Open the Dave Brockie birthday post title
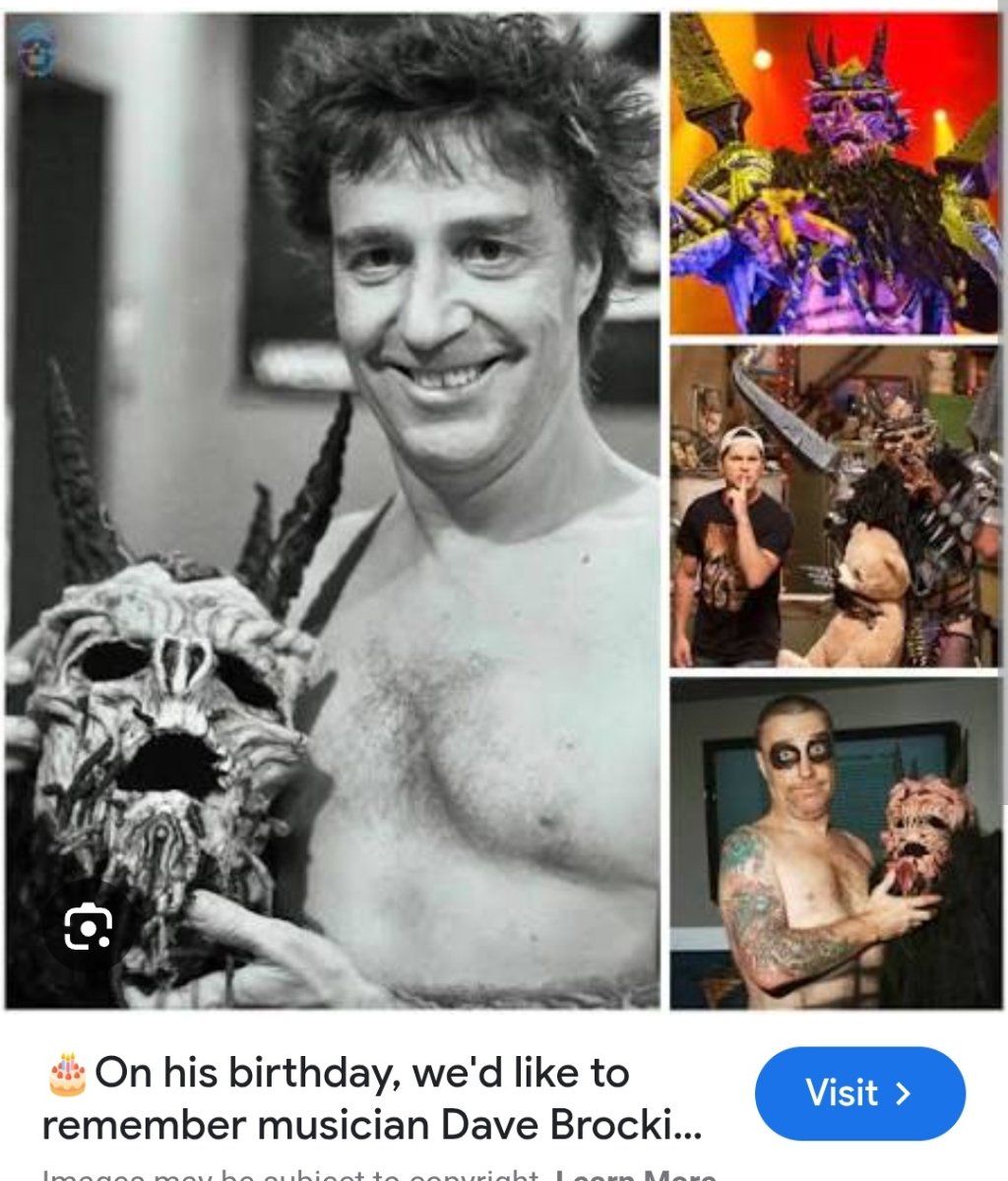1008x1181 pixels. (x=374, y=1098)
